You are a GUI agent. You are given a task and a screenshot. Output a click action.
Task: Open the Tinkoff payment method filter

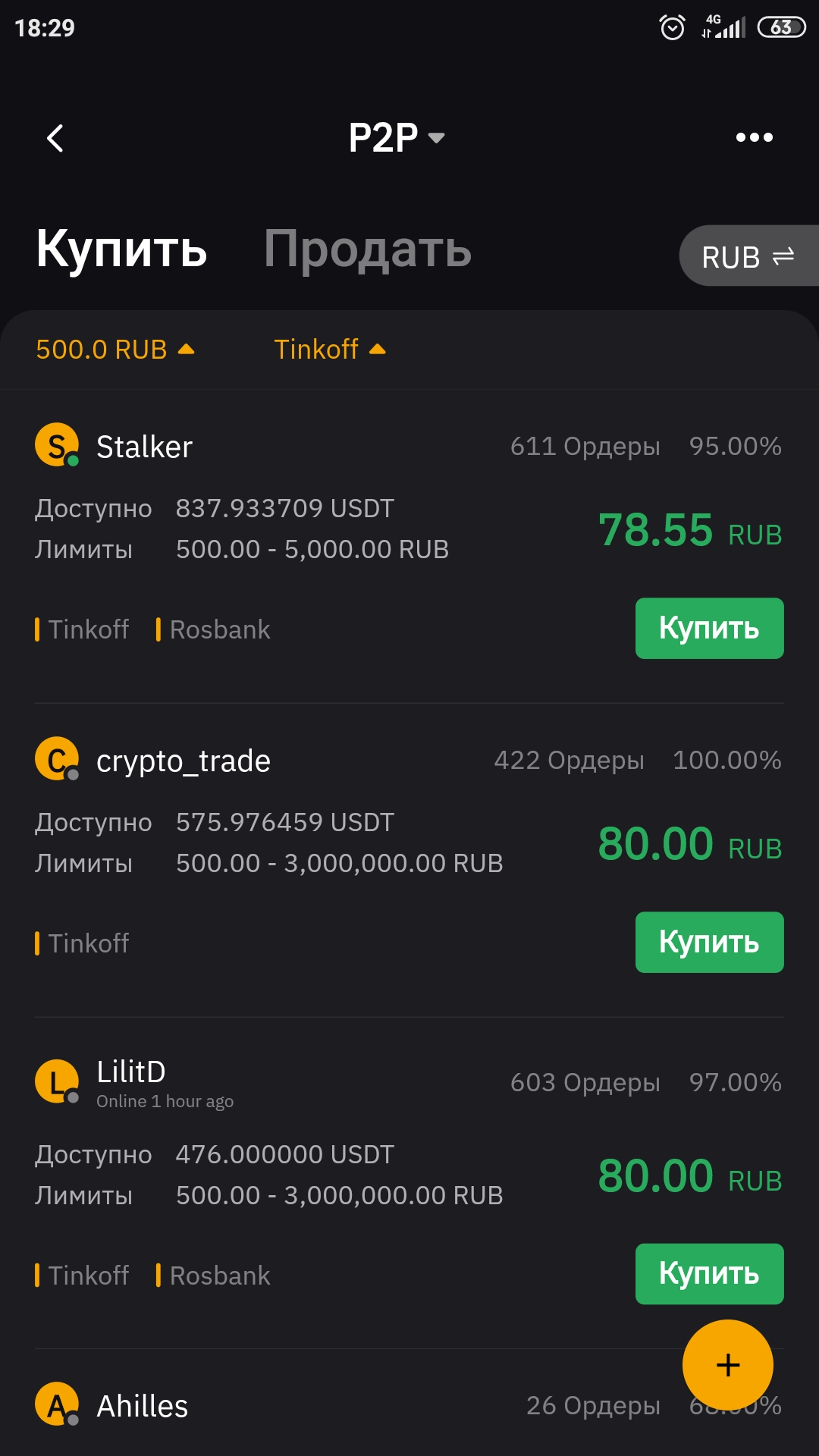click(x=330, y=350)
